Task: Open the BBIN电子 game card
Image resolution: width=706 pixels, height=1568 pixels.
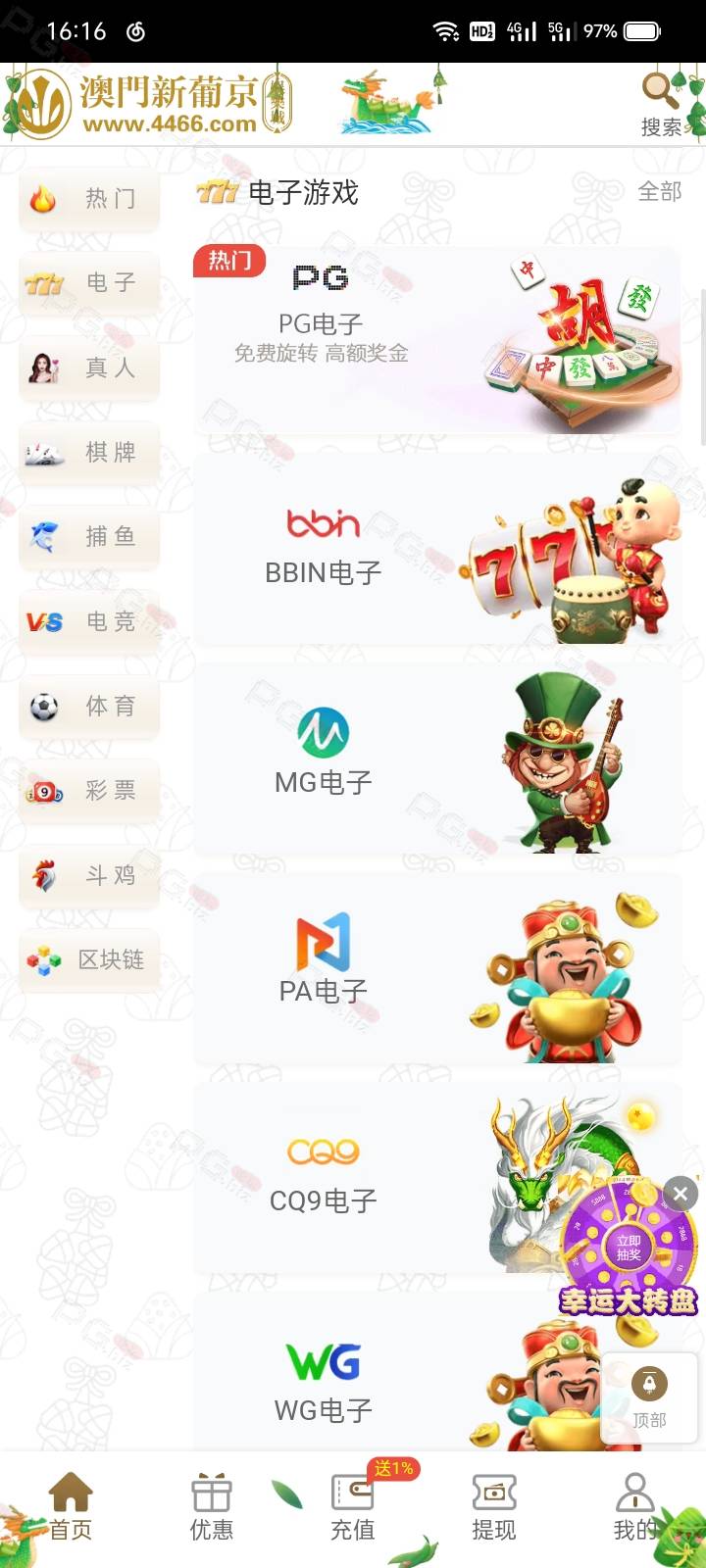Action: 437,550
